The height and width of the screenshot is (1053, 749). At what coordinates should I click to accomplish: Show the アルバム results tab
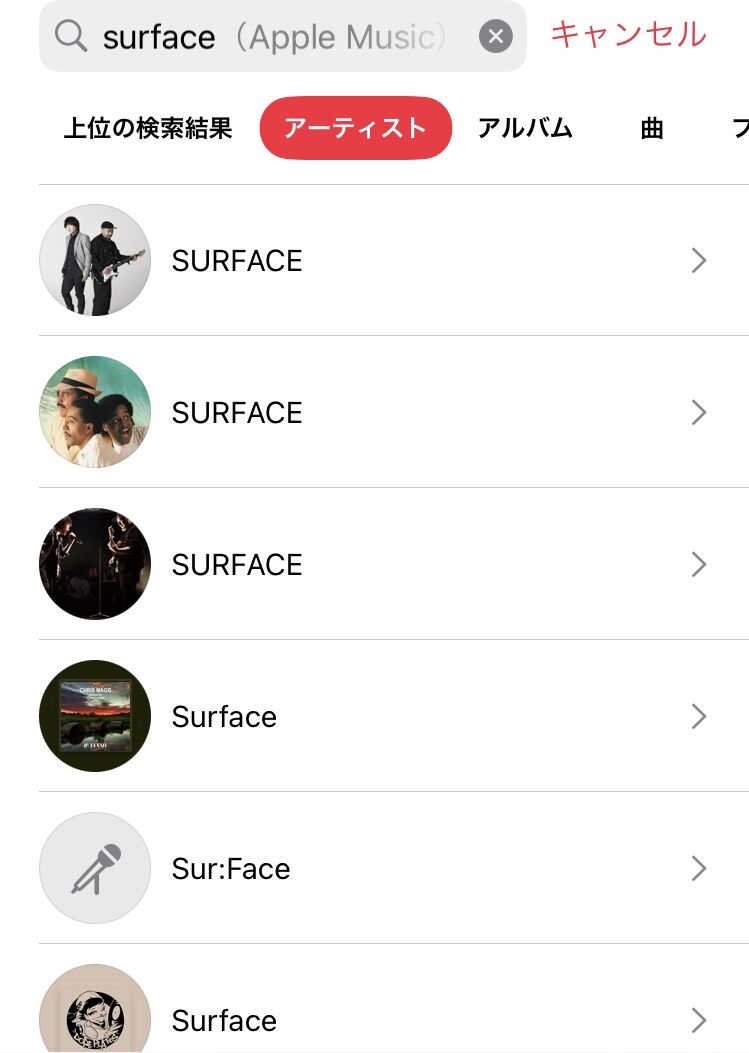coord(525,128)
